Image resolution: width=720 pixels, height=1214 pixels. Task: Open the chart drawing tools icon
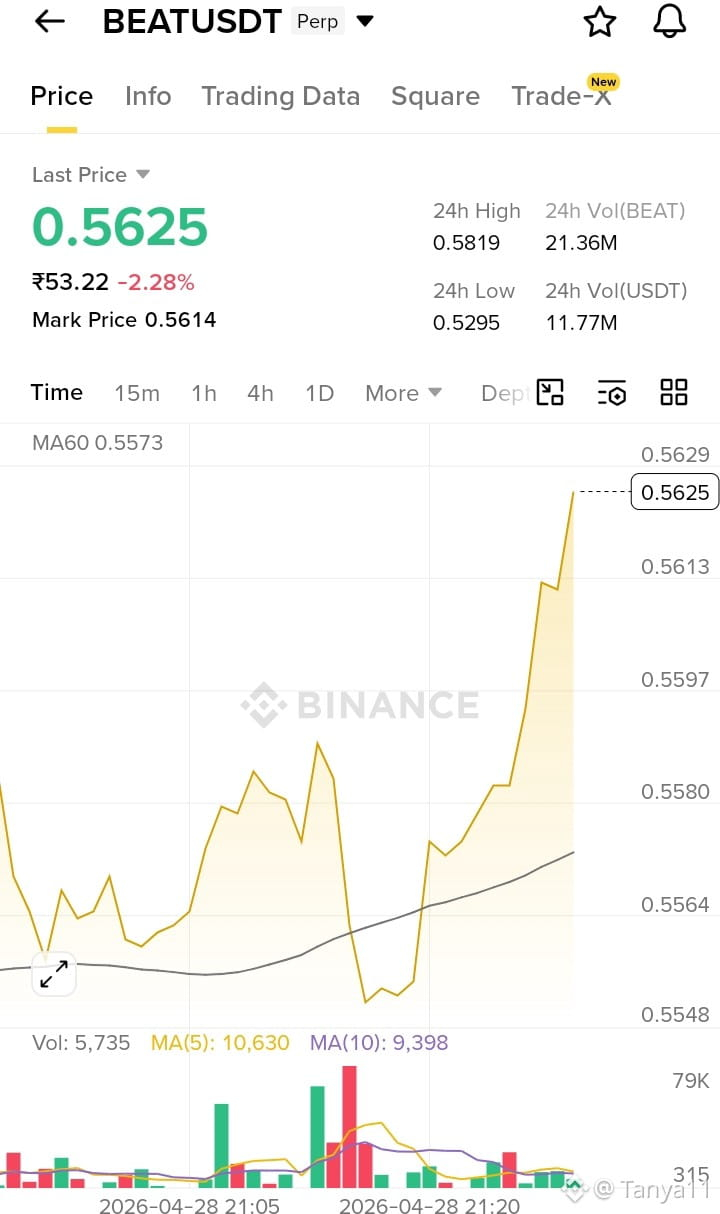tap(550, 392)
